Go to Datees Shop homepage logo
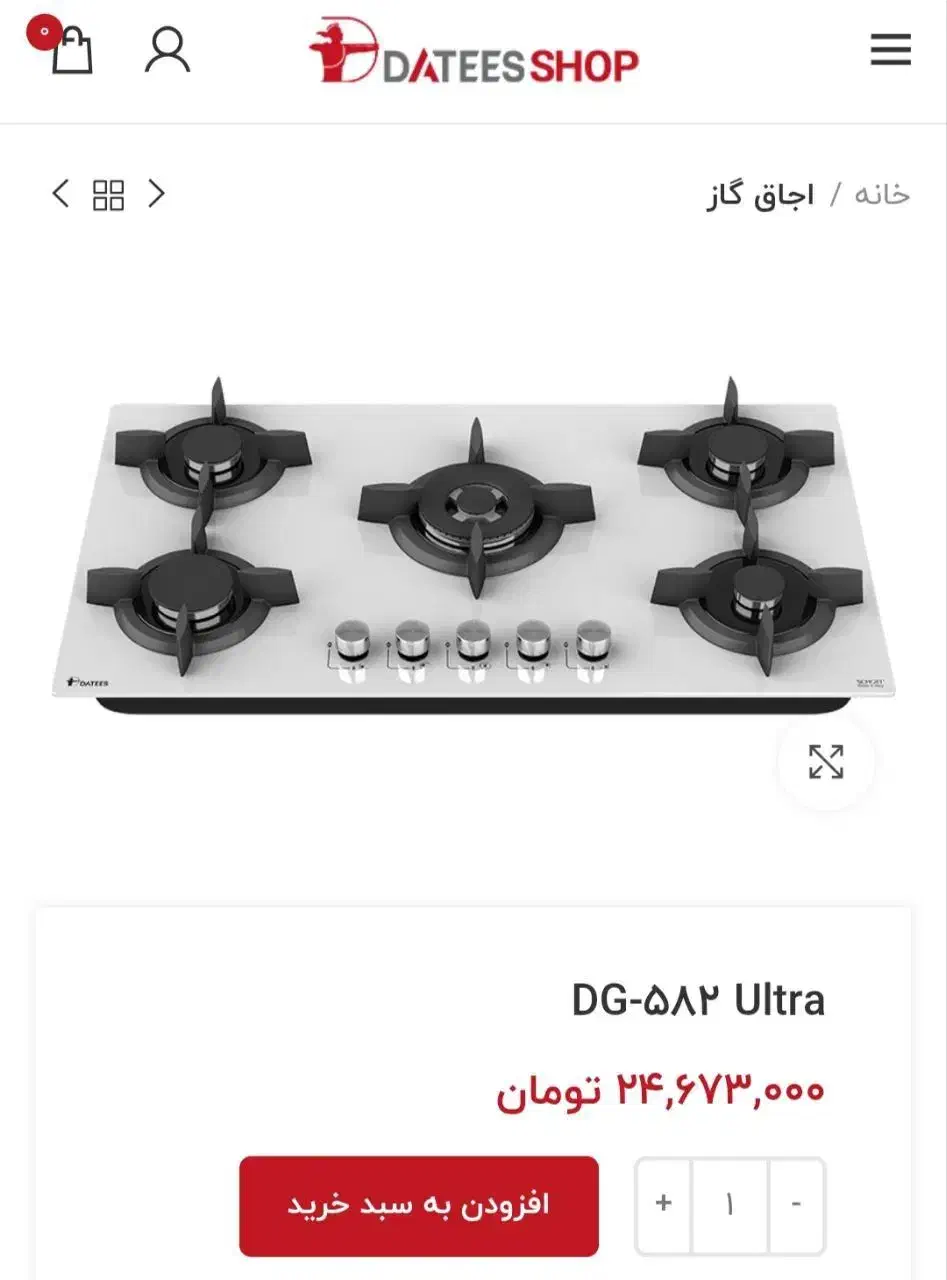This screenshot has height=1280, width=947. [474, 52]
